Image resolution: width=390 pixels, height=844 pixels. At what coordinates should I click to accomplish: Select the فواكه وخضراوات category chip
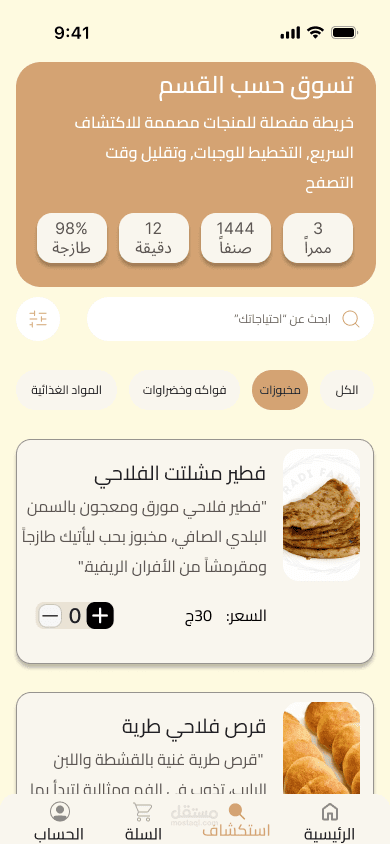pyautogui.click(x=184, y=390)
